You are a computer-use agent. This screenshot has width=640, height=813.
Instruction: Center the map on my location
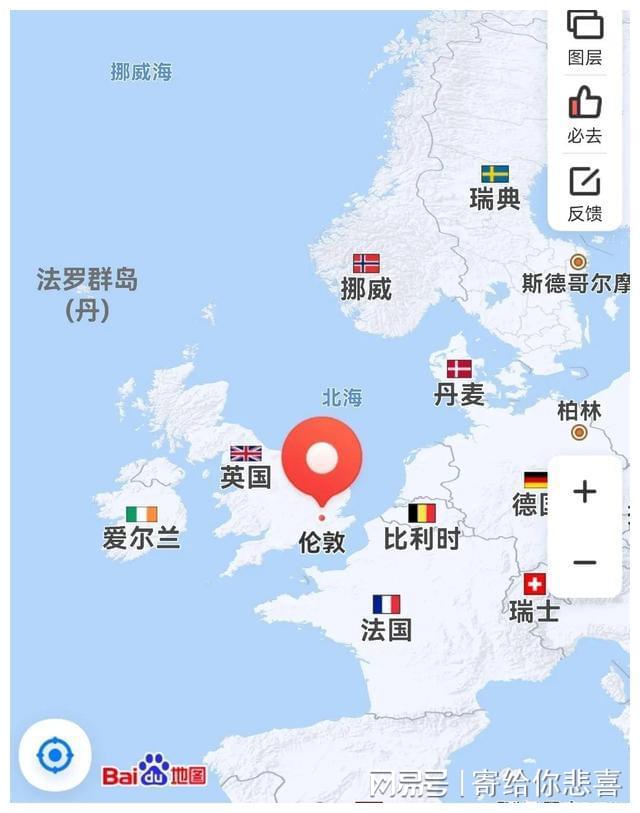[55, 755]
